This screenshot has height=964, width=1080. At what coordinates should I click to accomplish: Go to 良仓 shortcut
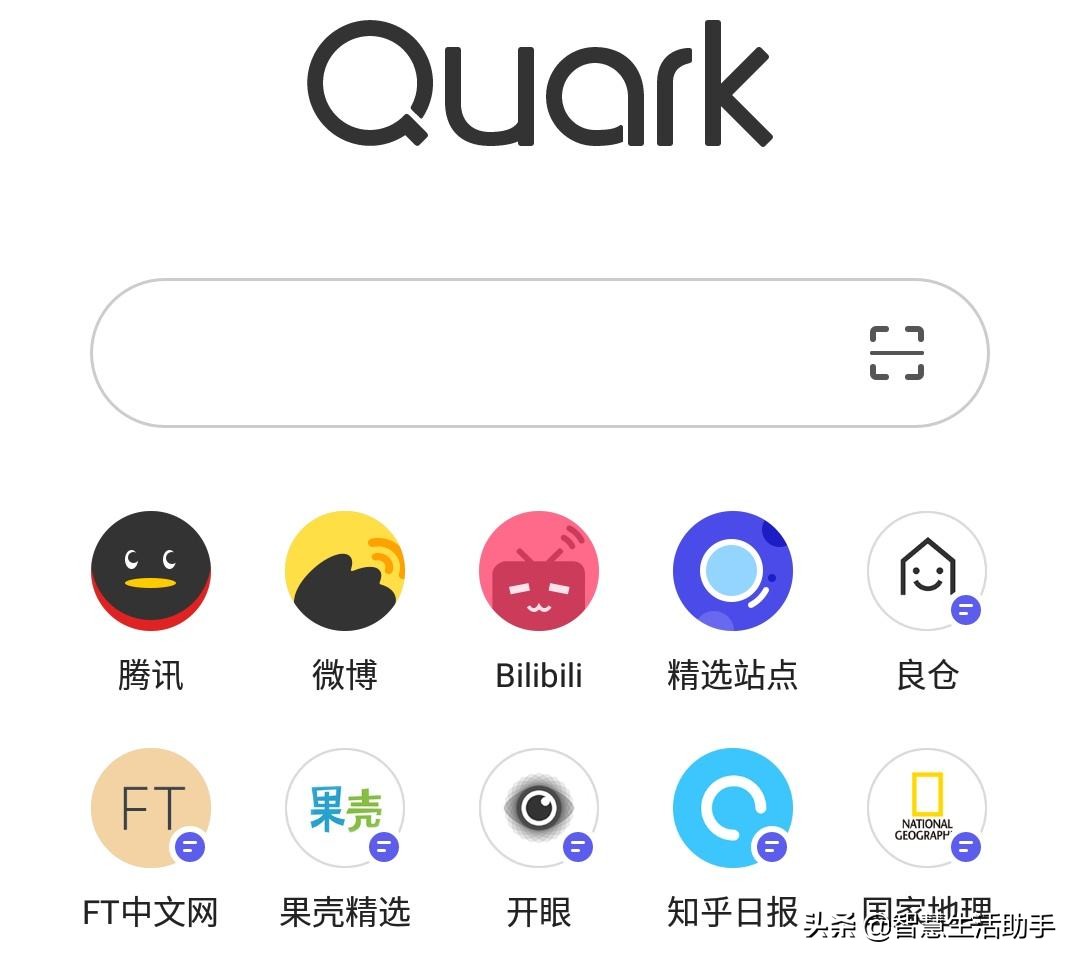[x=927, y=571]
